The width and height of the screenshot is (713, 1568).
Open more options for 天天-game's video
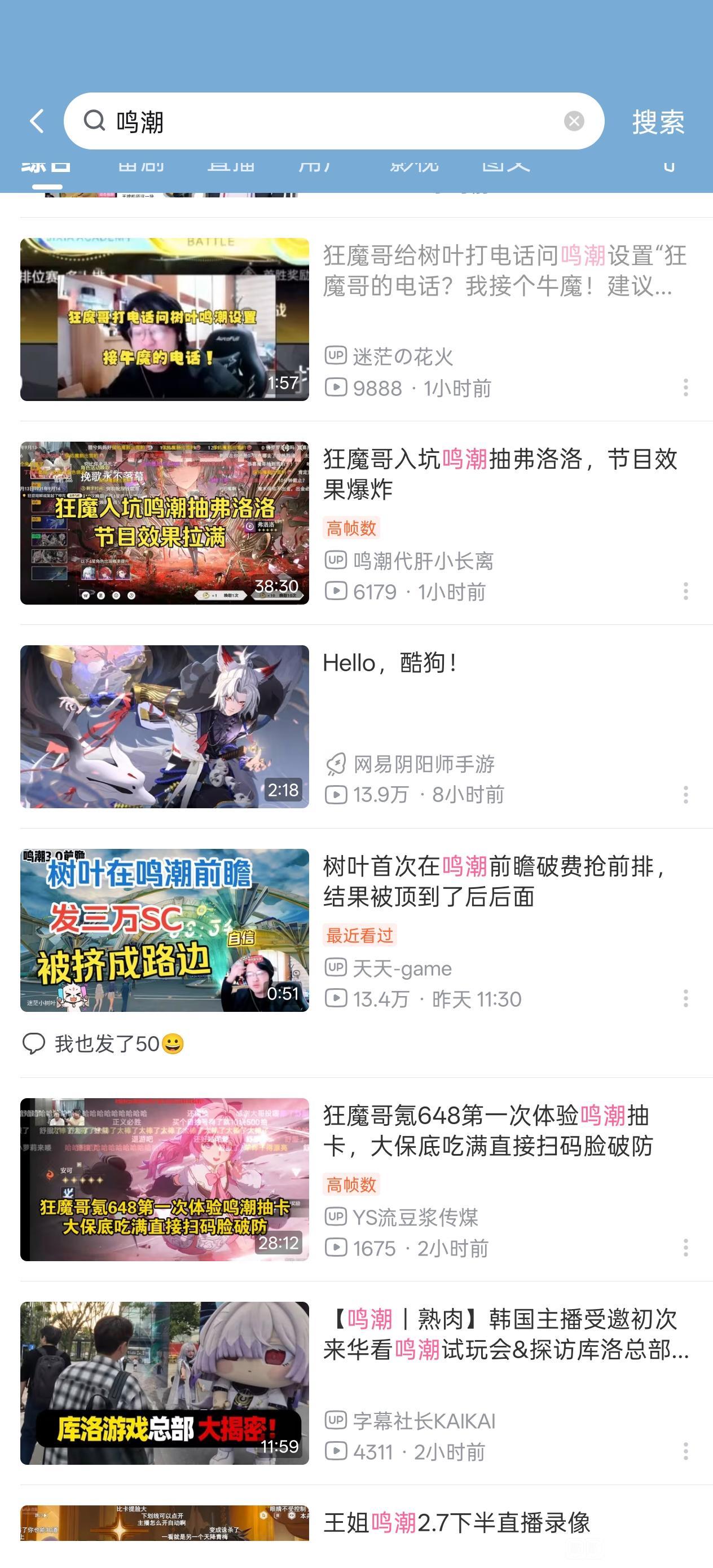point(685,998)
